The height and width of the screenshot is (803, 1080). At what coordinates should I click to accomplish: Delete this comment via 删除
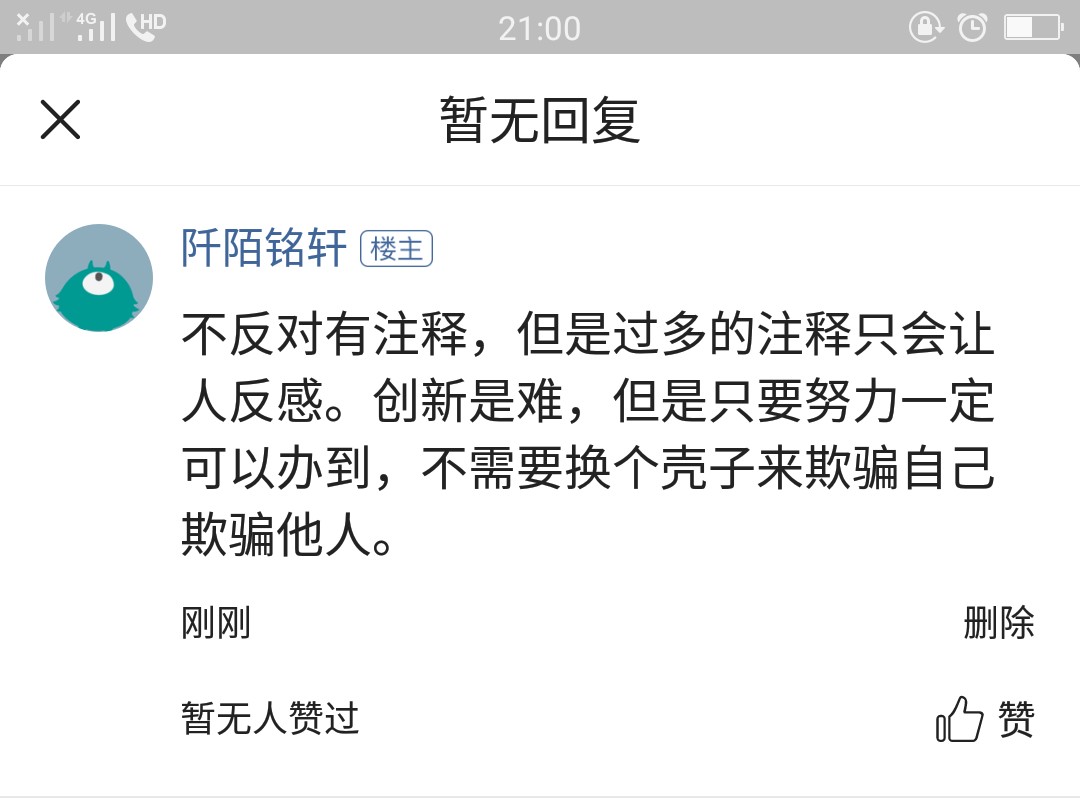pyautogui.click(x=998, y=623)
